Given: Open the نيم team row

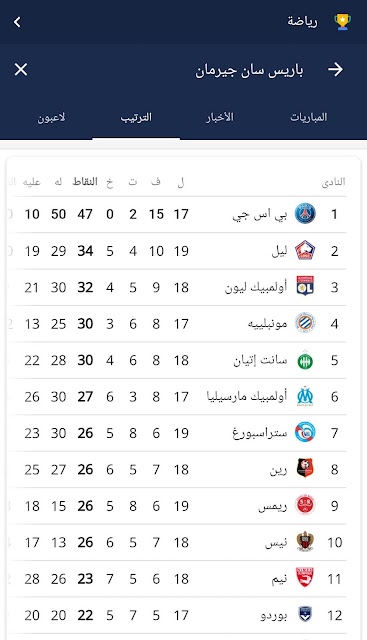Looking at the screenshot, I should coord(177,579).
